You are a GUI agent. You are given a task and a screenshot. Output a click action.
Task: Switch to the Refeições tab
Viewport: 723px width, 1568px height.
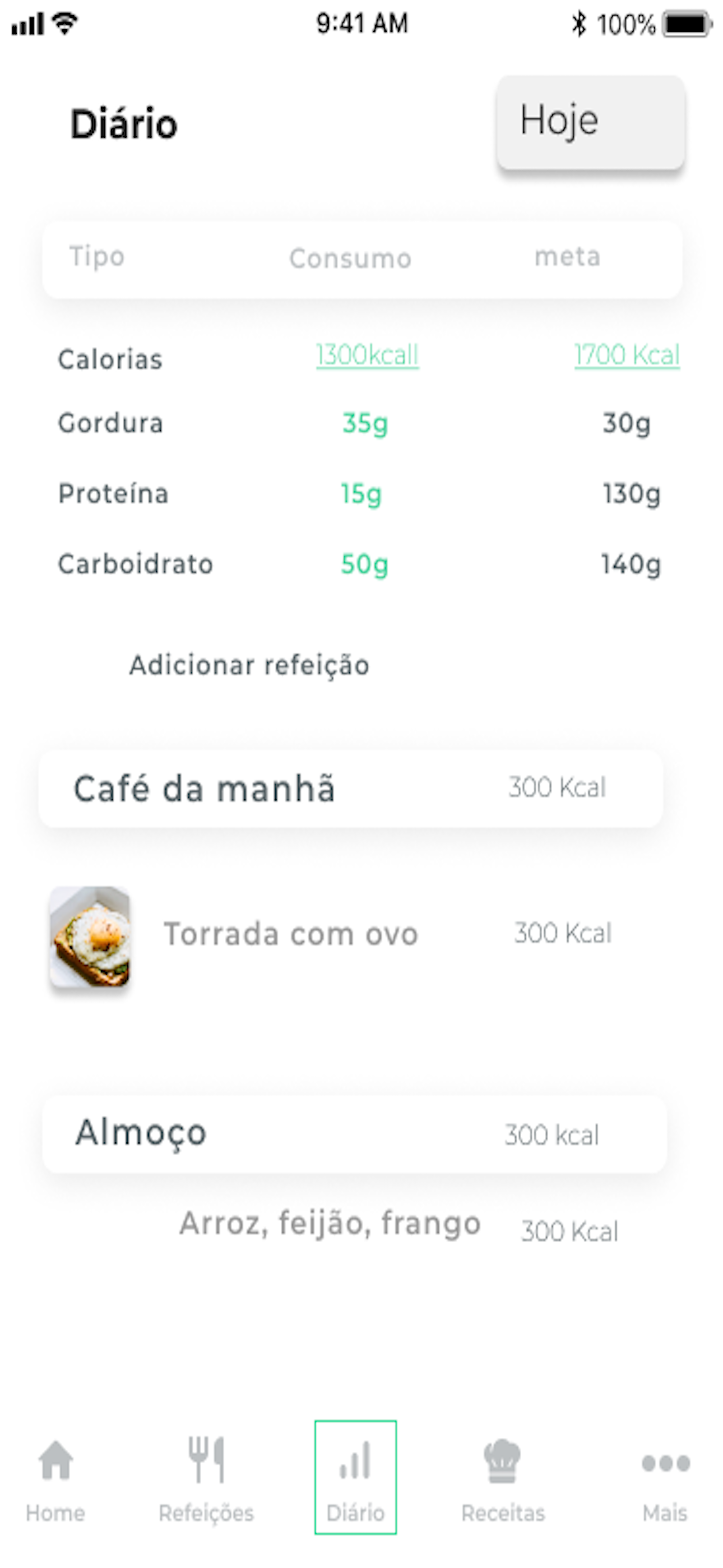pos(206,1479)
